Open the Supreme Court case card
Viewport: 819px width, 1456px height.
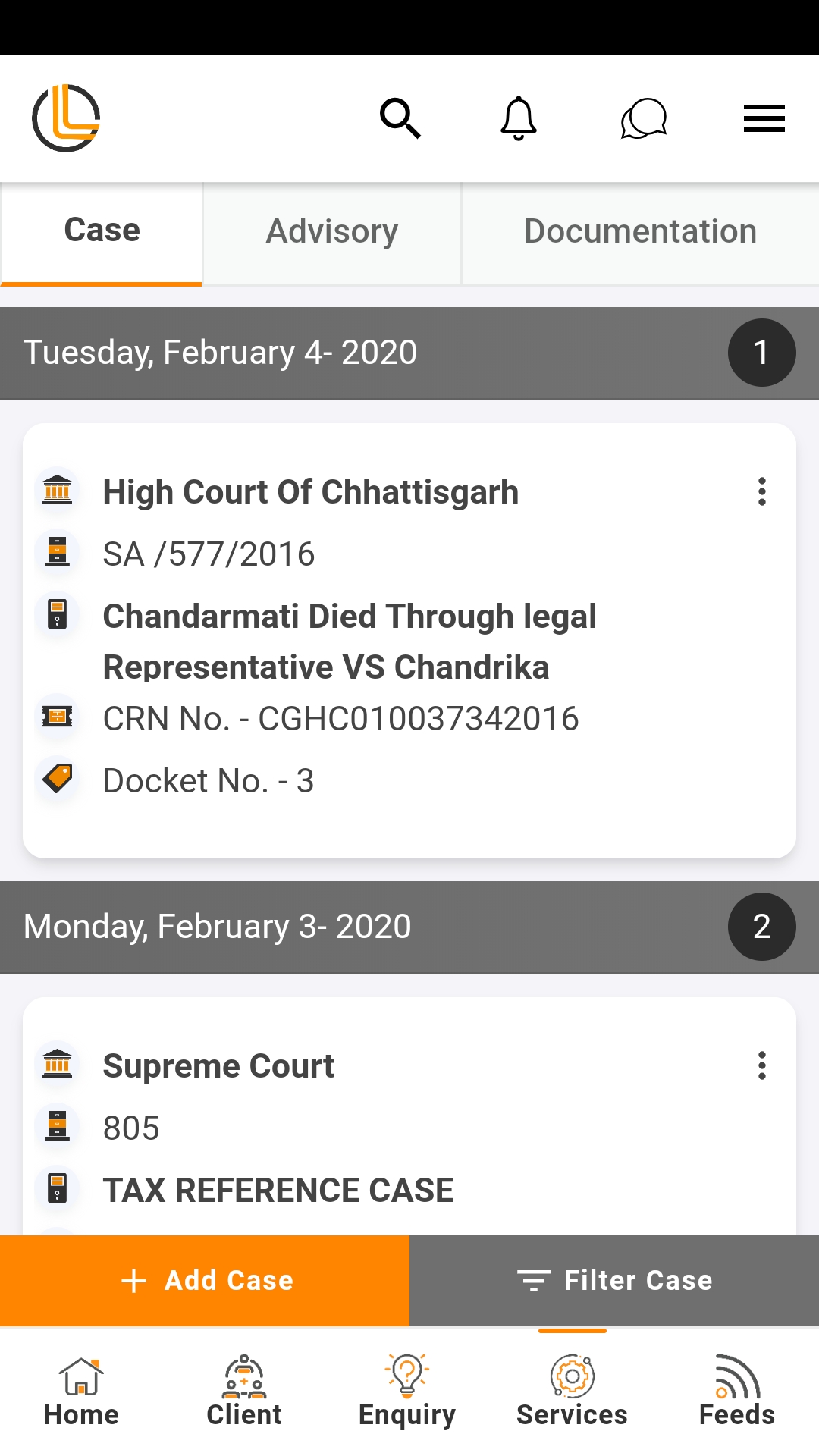(x=379, y=1122)
